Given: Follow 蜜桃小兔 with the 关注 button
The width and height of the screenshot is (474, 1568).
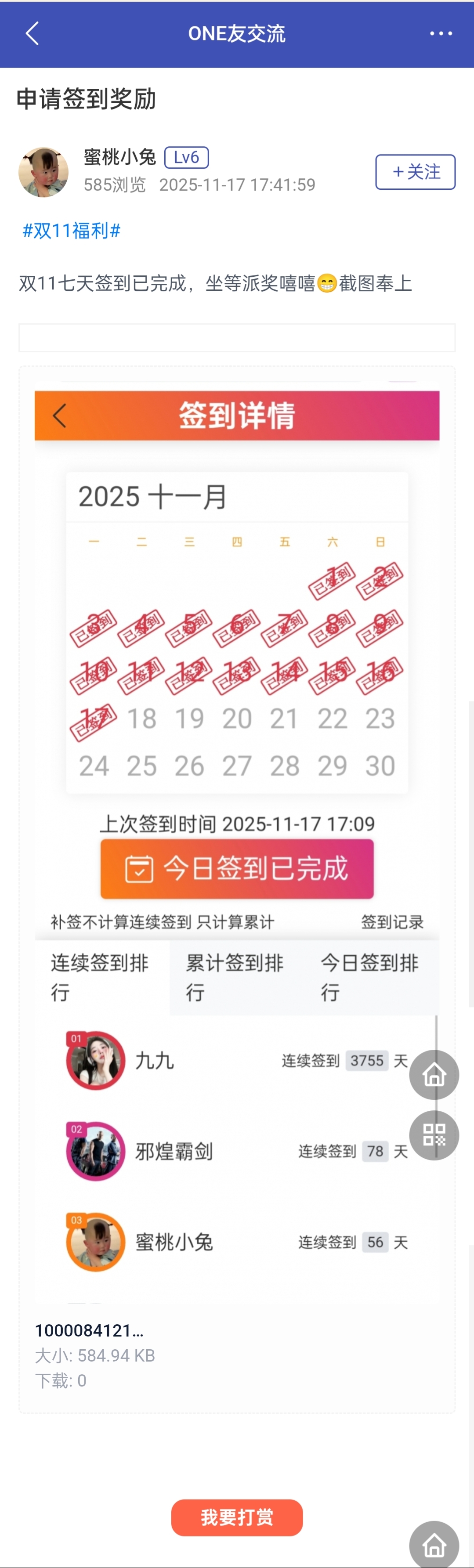Looking at the screenshot, I should (x=415, y=172).
